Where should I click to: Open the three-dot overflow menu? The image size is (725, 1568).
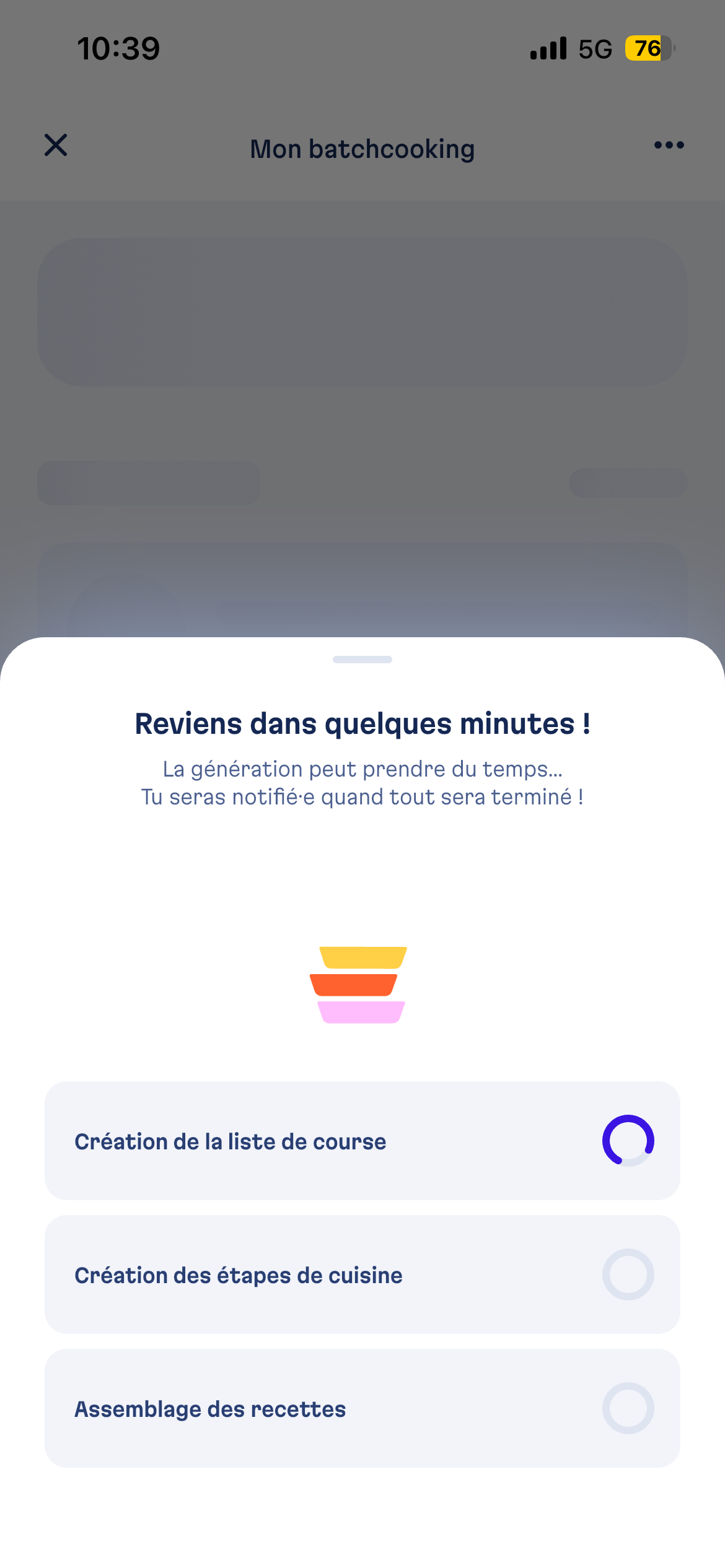click(x=669, y=146)
